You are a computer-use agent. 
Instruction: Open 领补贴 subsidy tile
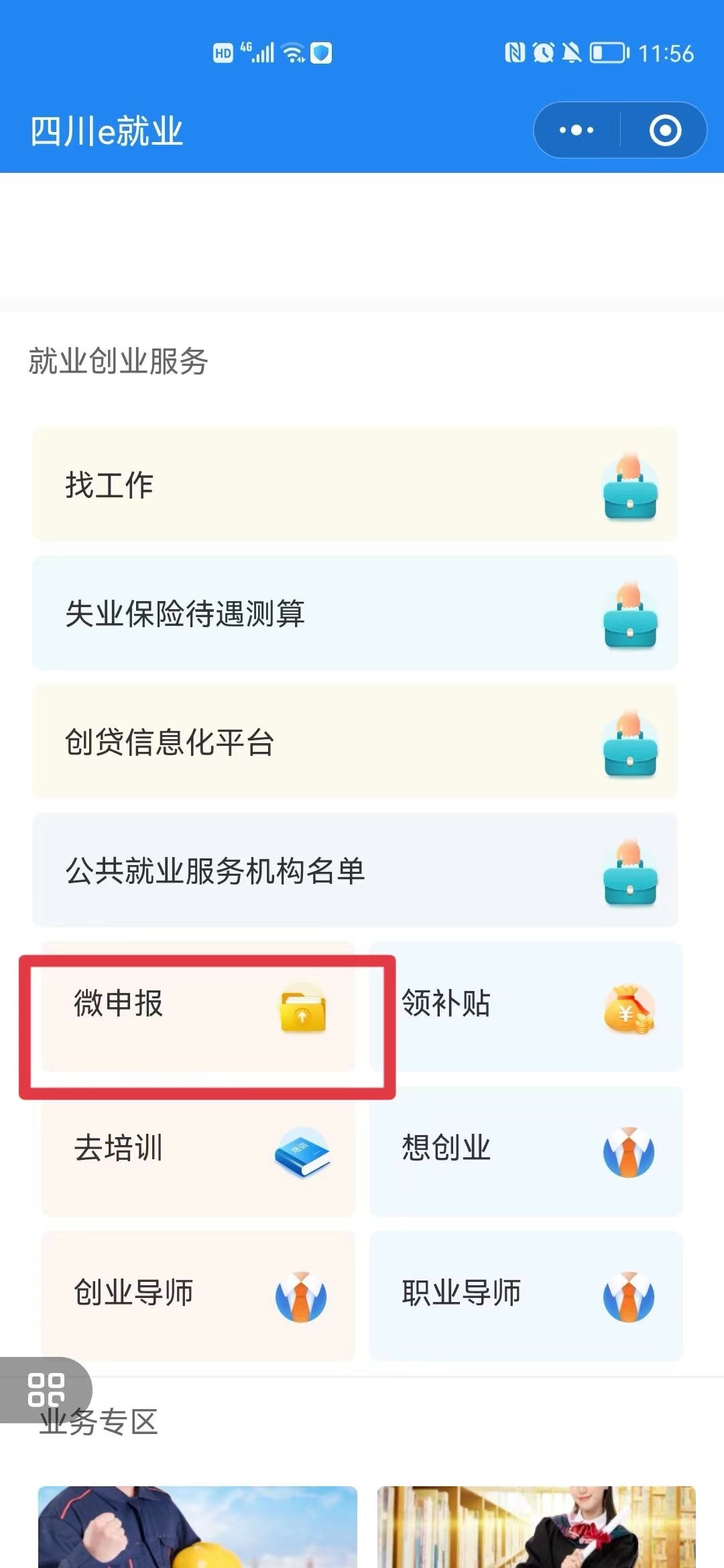coord(526,1005)
